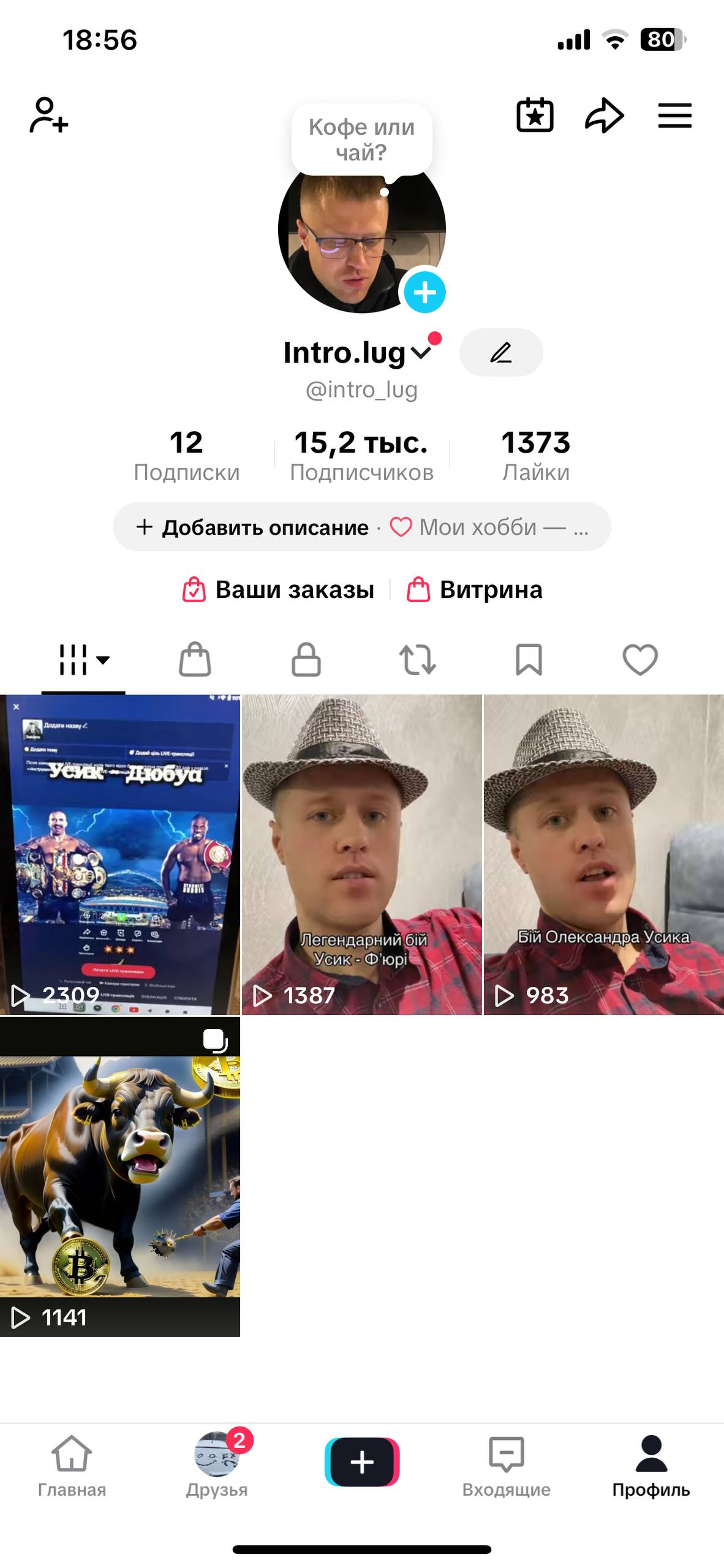Screen dimensions: 724x1568
Task: Open the hamburger menu
Action: pos(674,115)
